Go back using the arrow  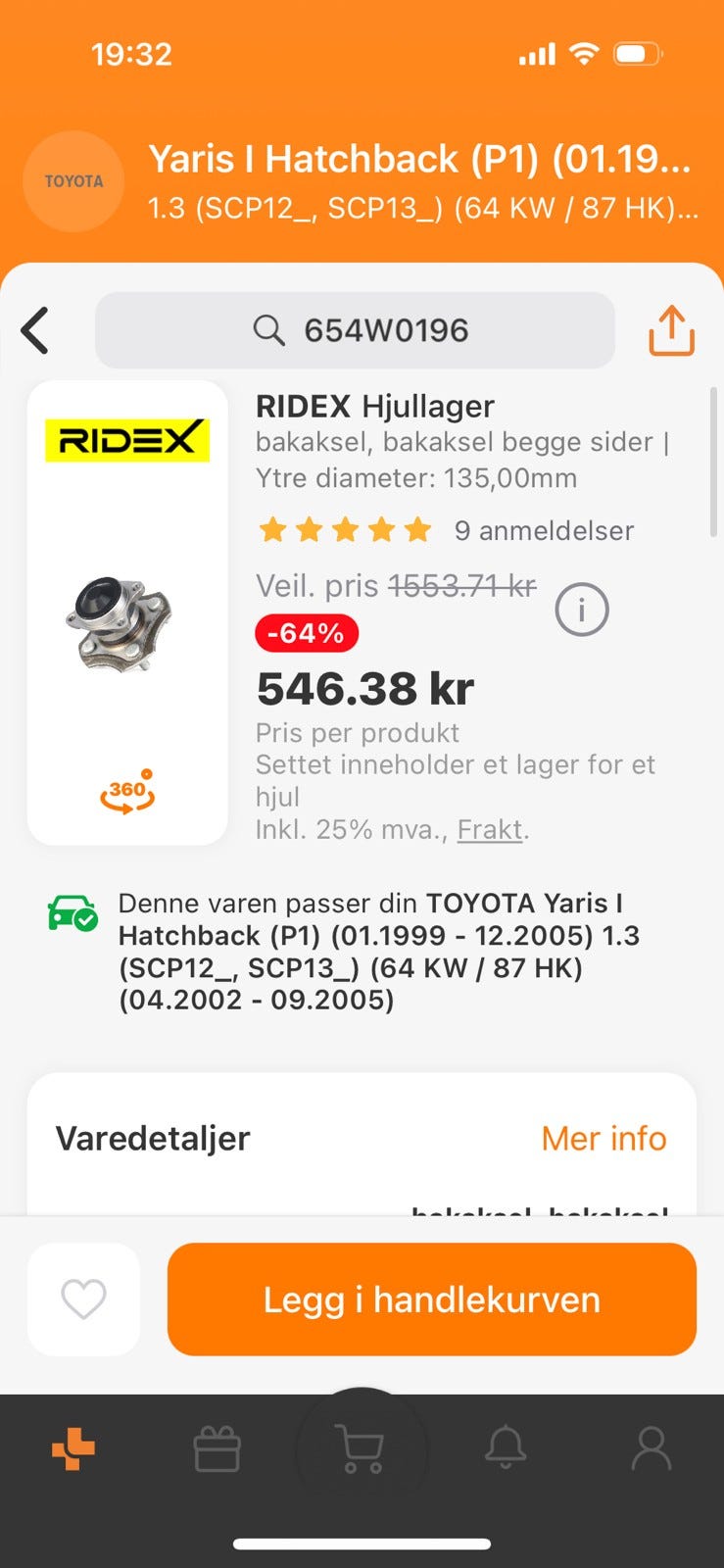(x=36, y=330)
